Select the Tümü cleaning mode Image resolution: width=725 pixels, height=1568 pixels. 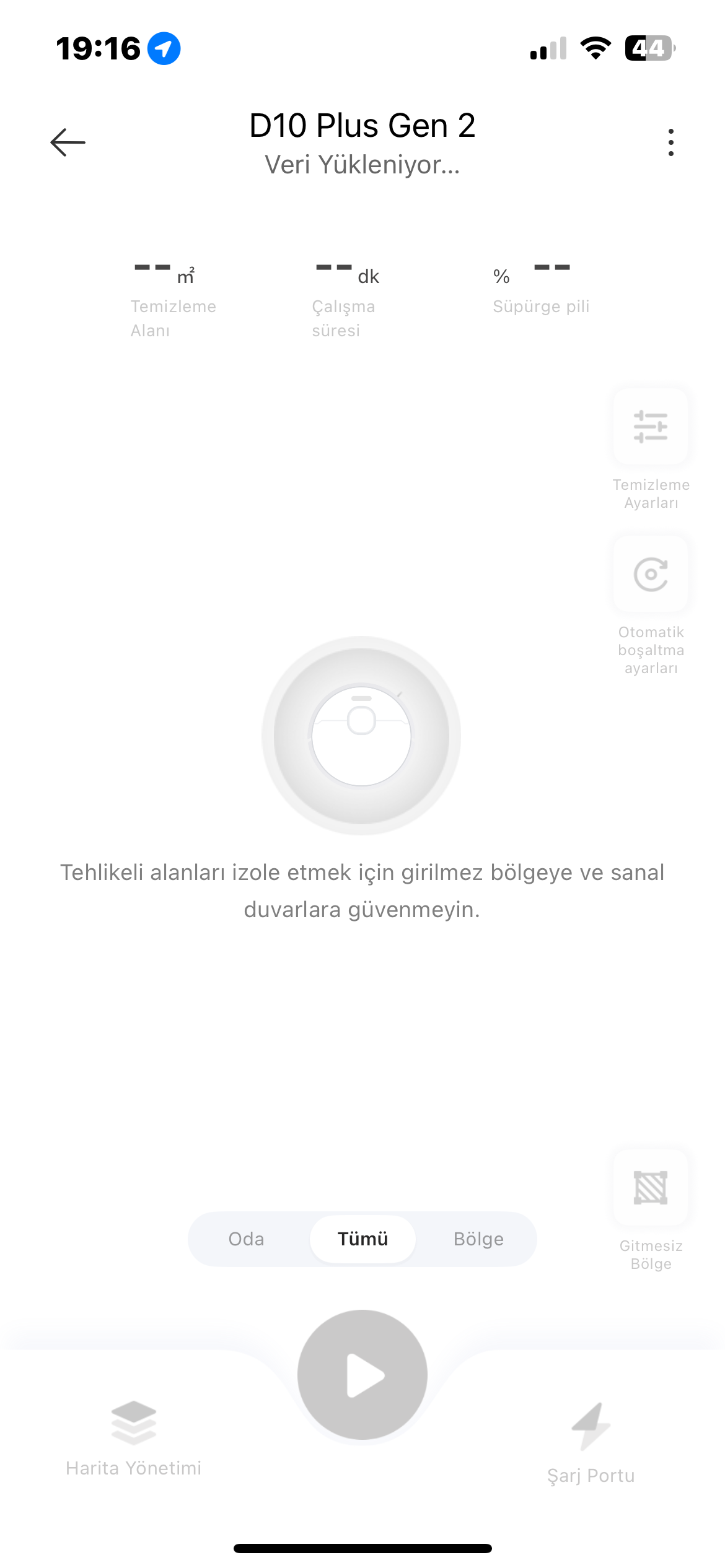coord(362,1239)
